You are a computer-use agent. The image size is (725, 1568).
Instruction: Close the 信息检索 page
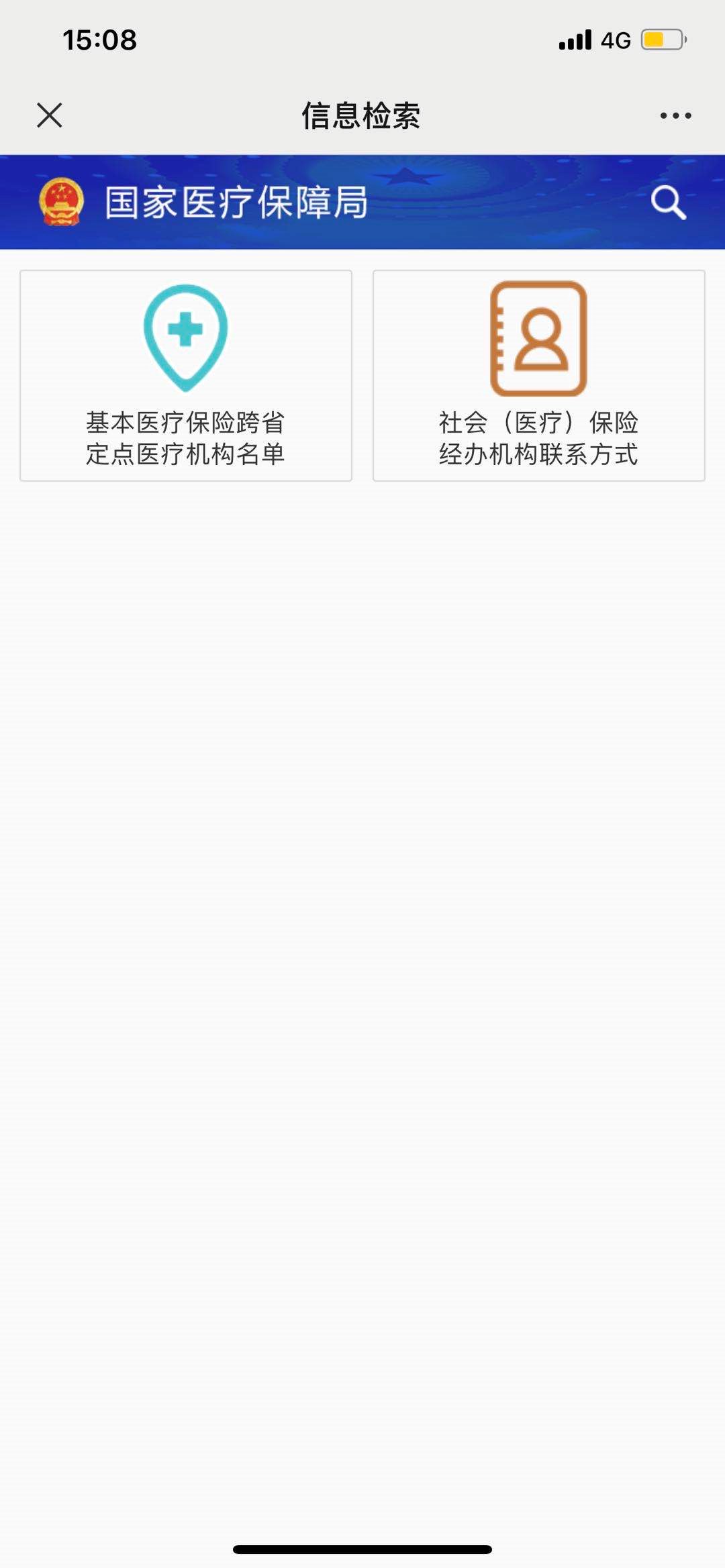50,115
